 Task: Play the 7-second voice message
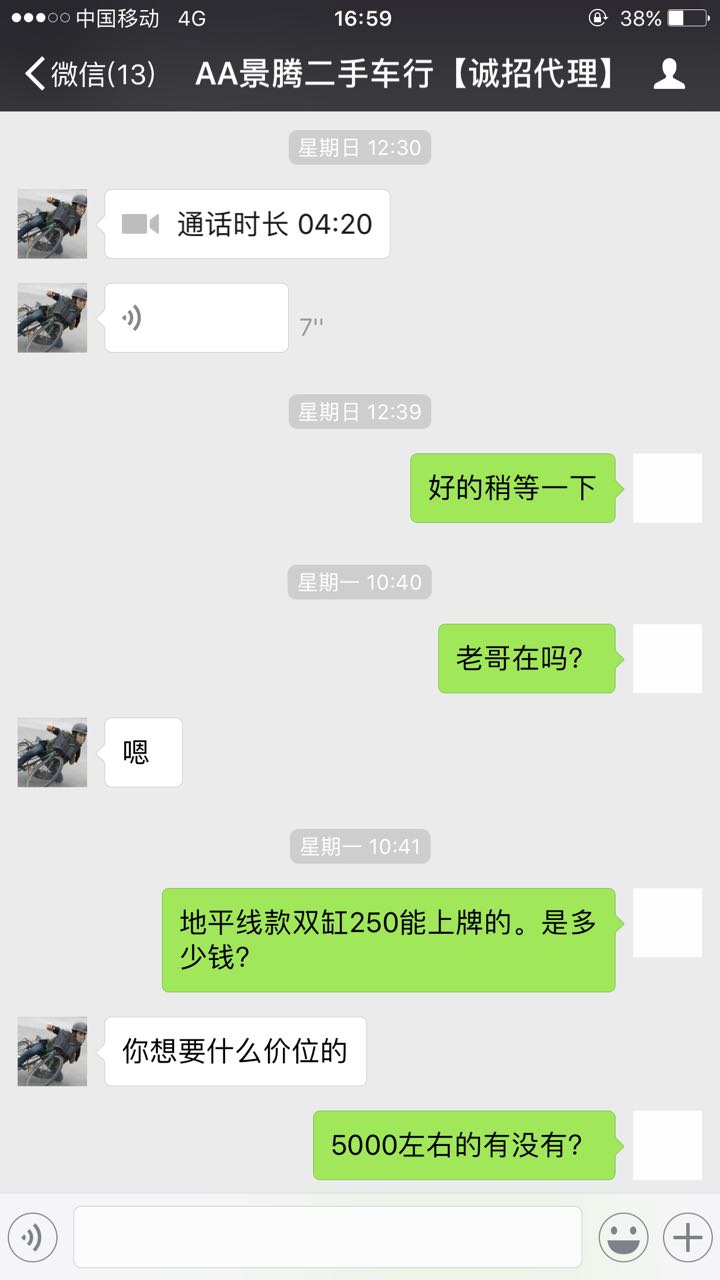pos(196,318)
